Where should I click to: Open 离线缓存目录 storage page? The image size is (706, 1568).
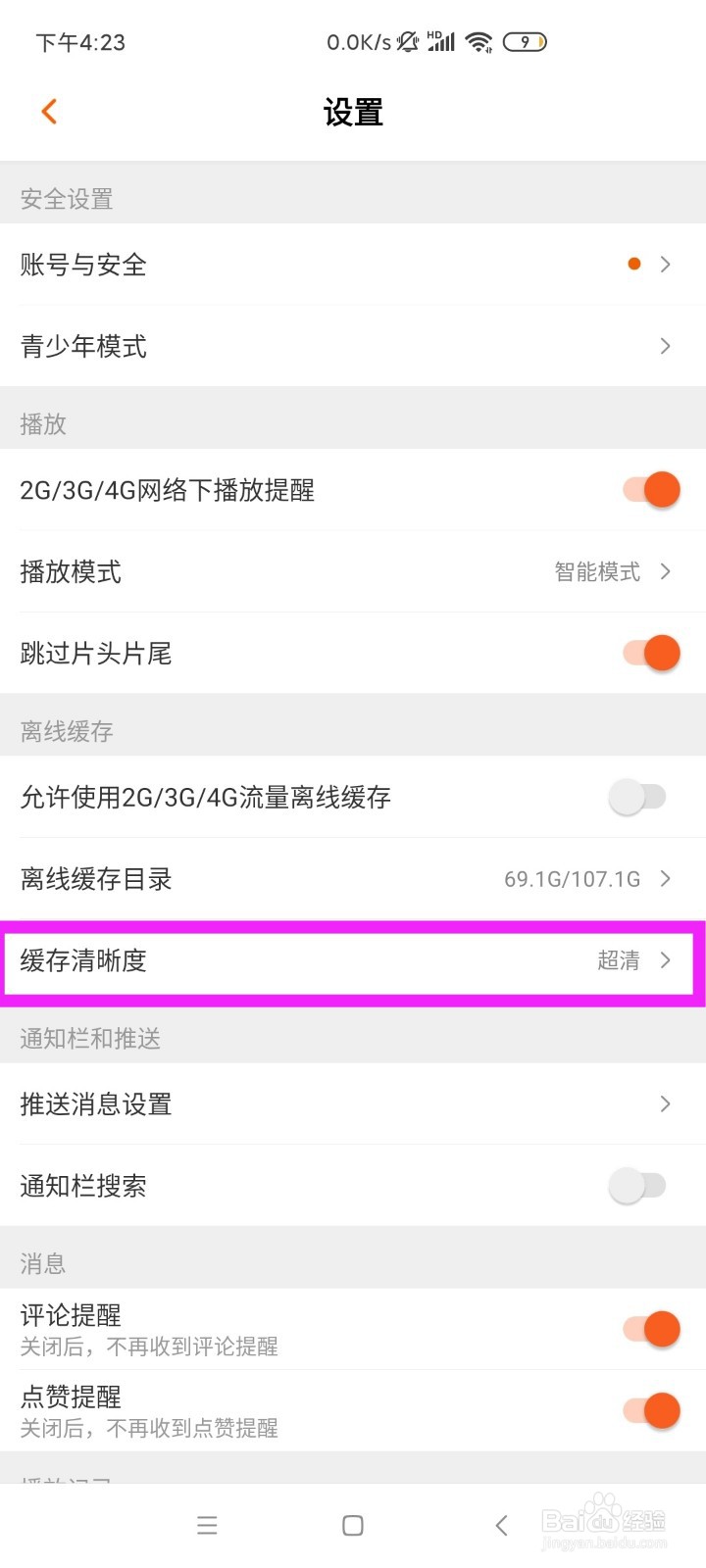click(x=353, y=879)
